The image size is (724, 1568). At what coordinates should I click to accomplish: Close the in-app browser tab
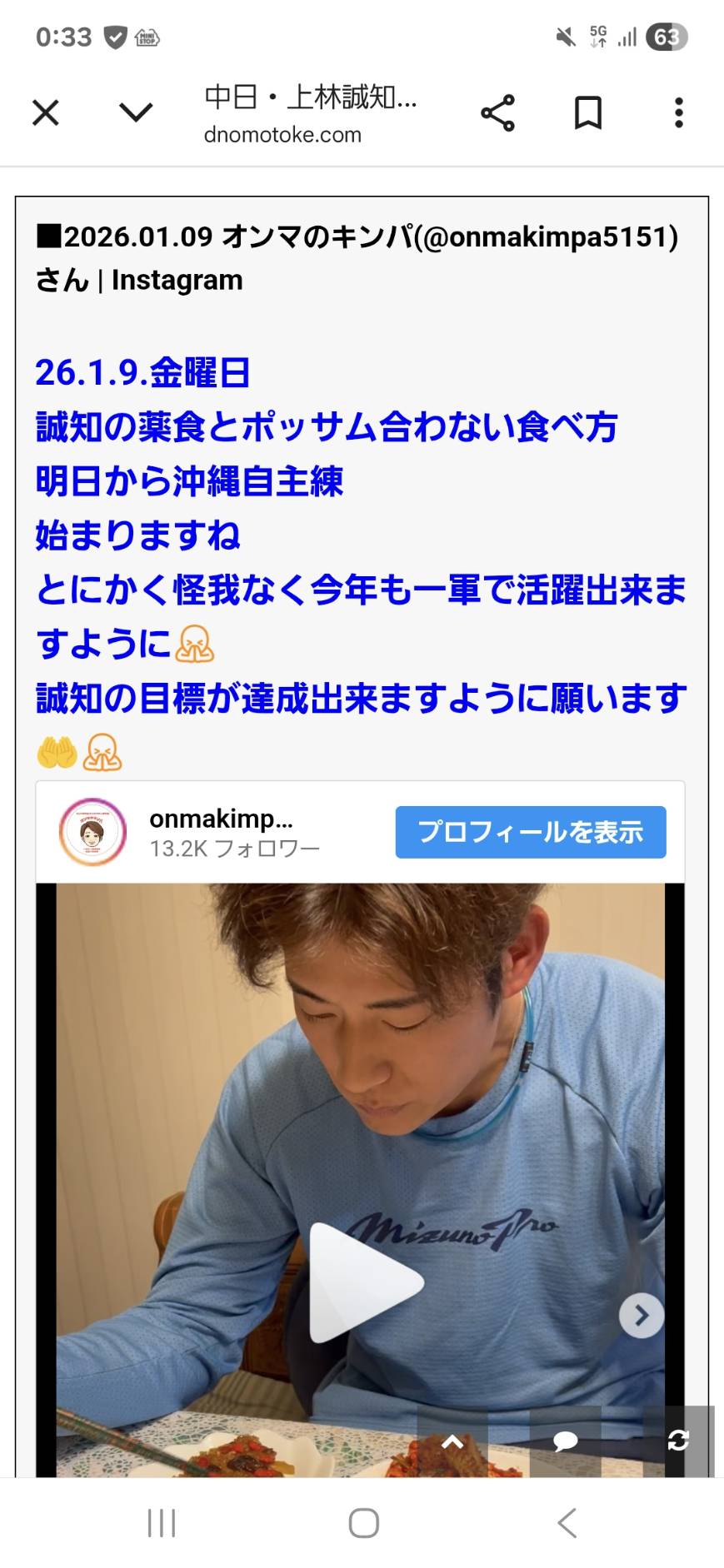pyautogui.click(x=46, y=112)
